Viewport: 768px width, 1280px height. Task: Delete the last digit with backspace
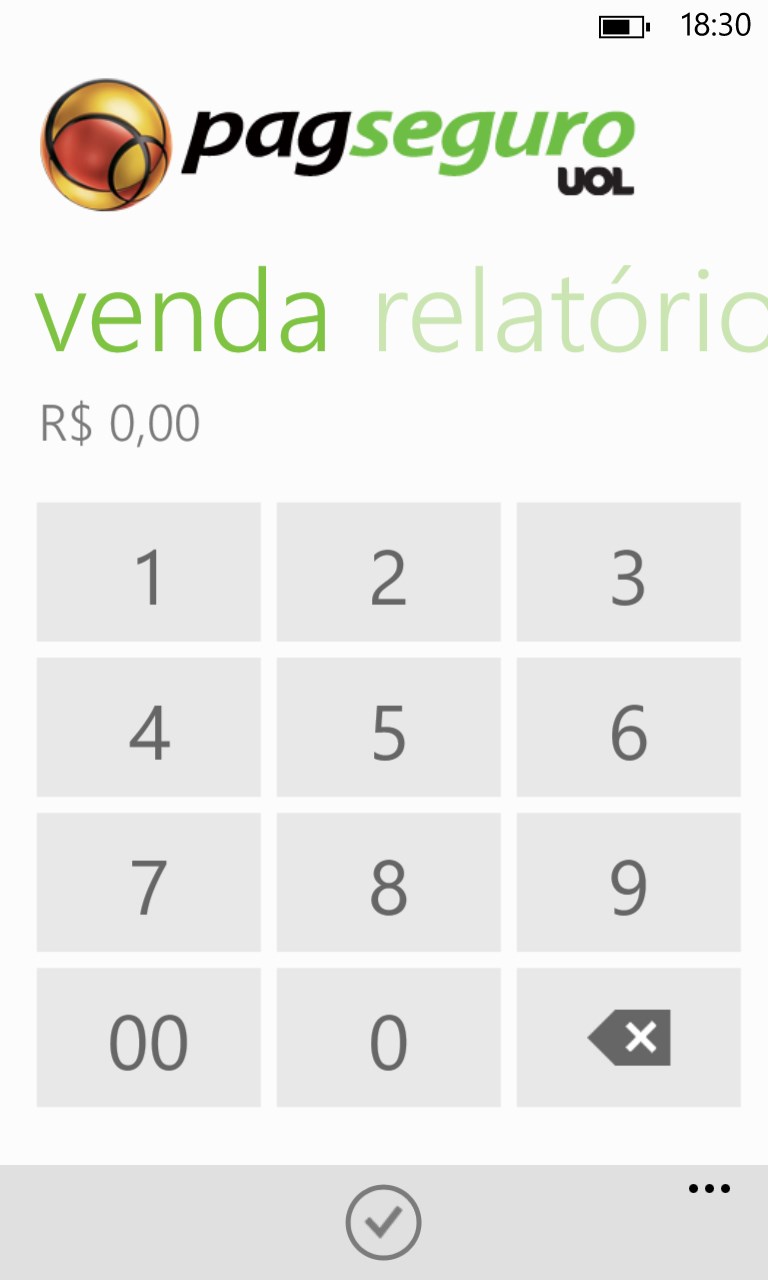pyautogui.click(x=628, y=1037)
